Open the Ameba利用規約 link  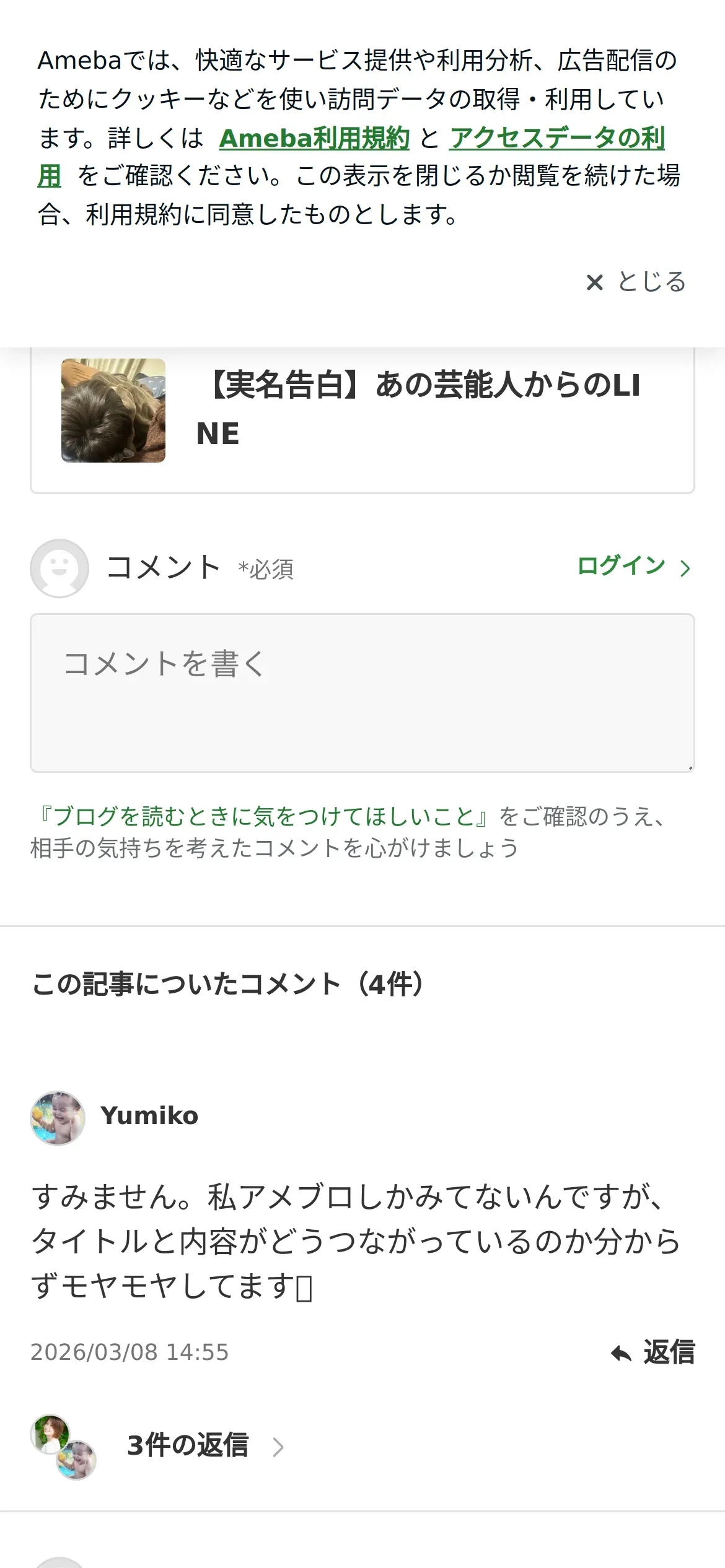click(314, 138)
